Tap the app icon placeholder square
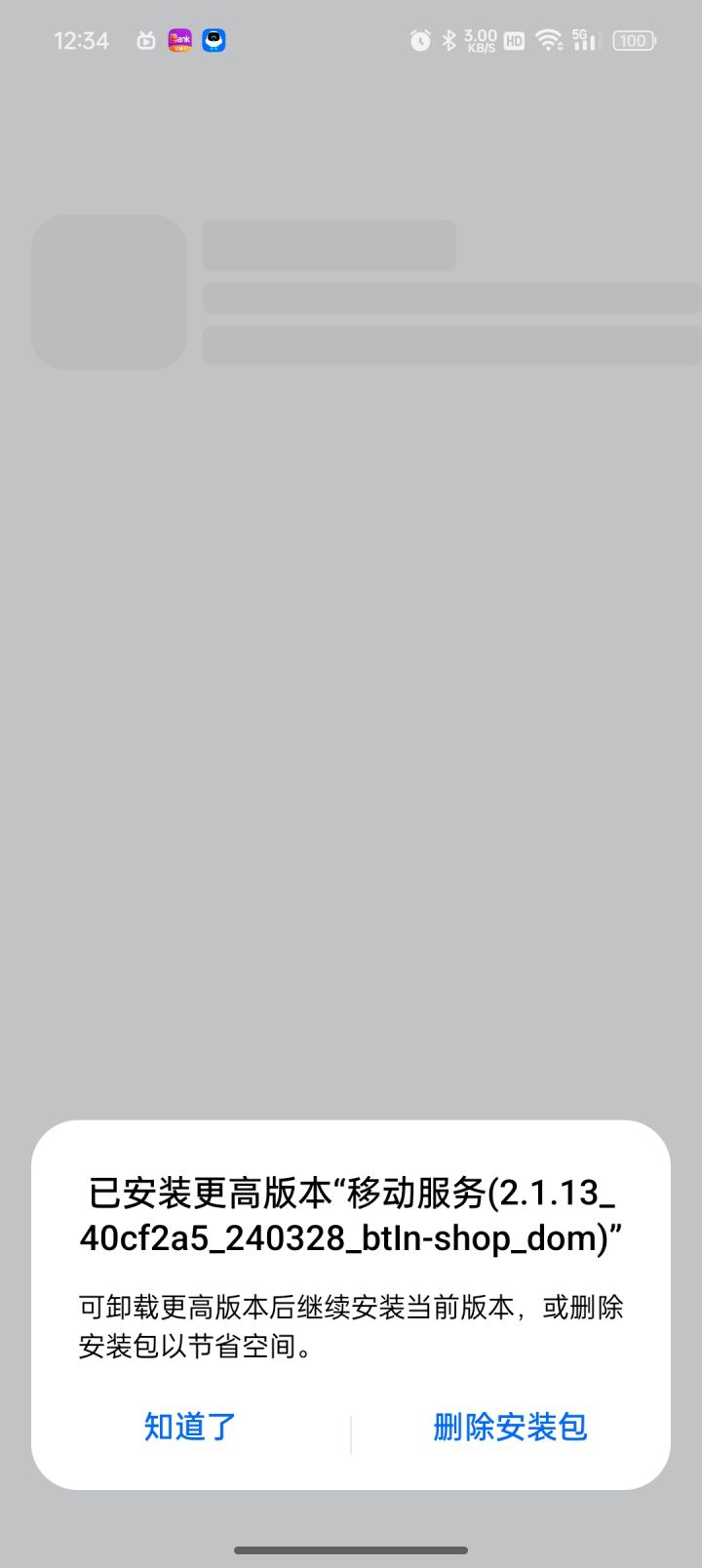The image size is (702, 1568). [109, 293]
